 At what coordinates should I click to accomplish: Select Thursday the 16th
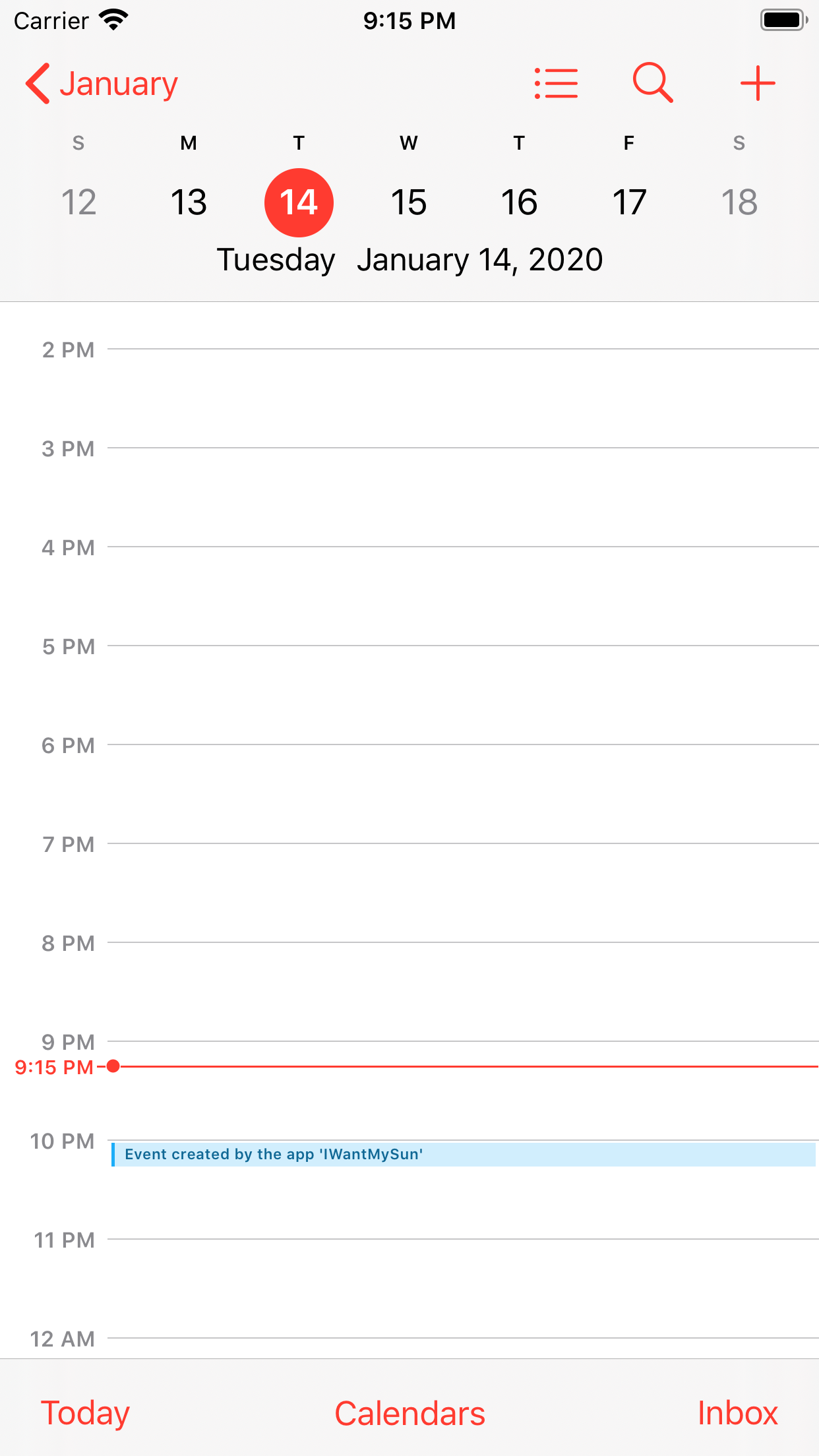coord(519,202)
